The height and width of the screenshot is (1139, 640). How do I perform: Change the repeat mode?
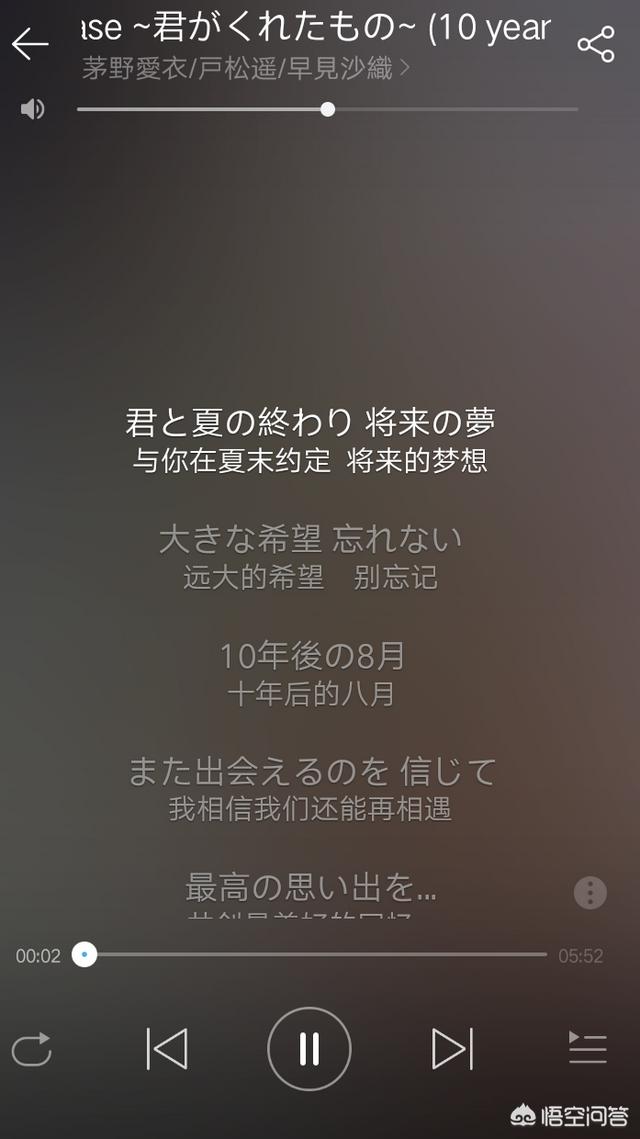pos(31,1049)
